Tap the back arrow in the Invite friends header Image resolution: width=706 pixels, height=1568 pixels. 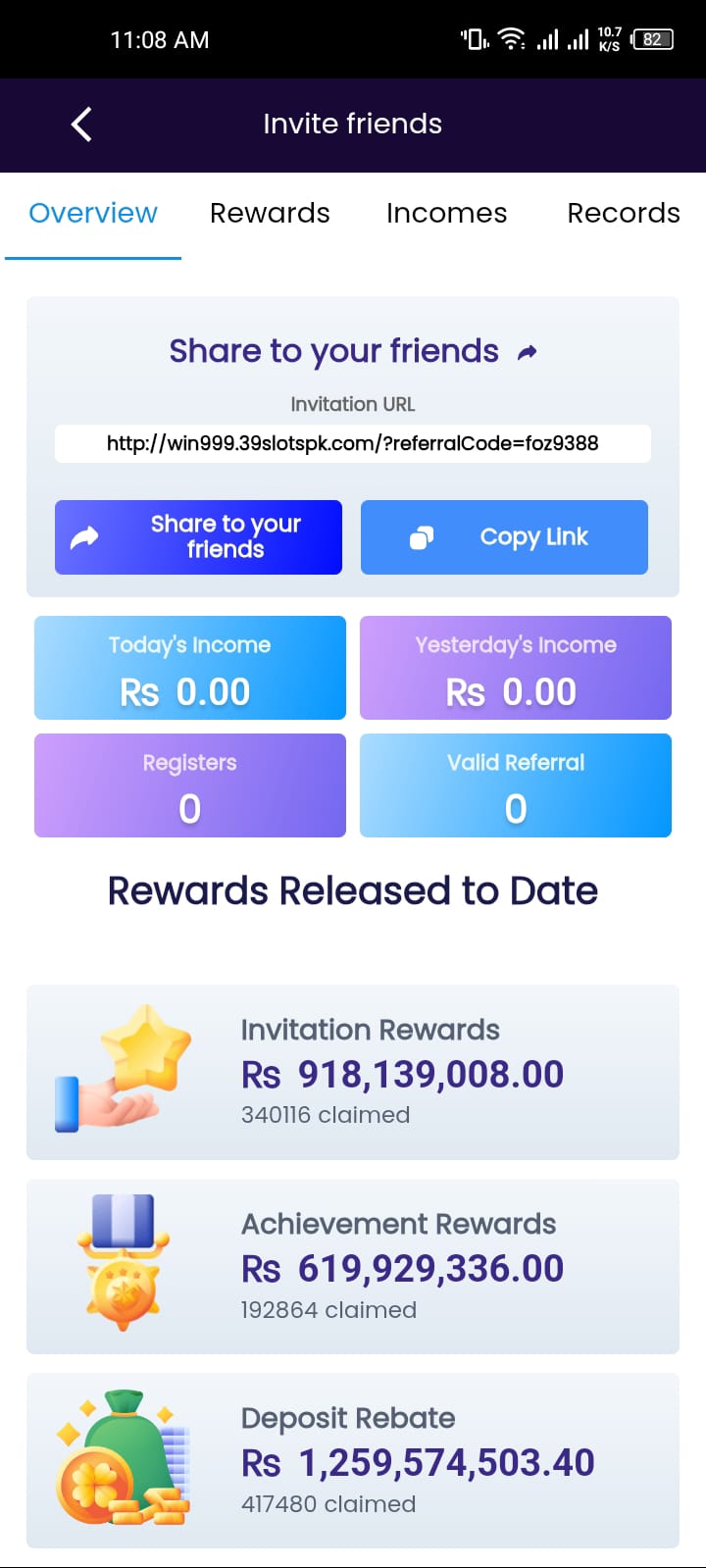80,124
